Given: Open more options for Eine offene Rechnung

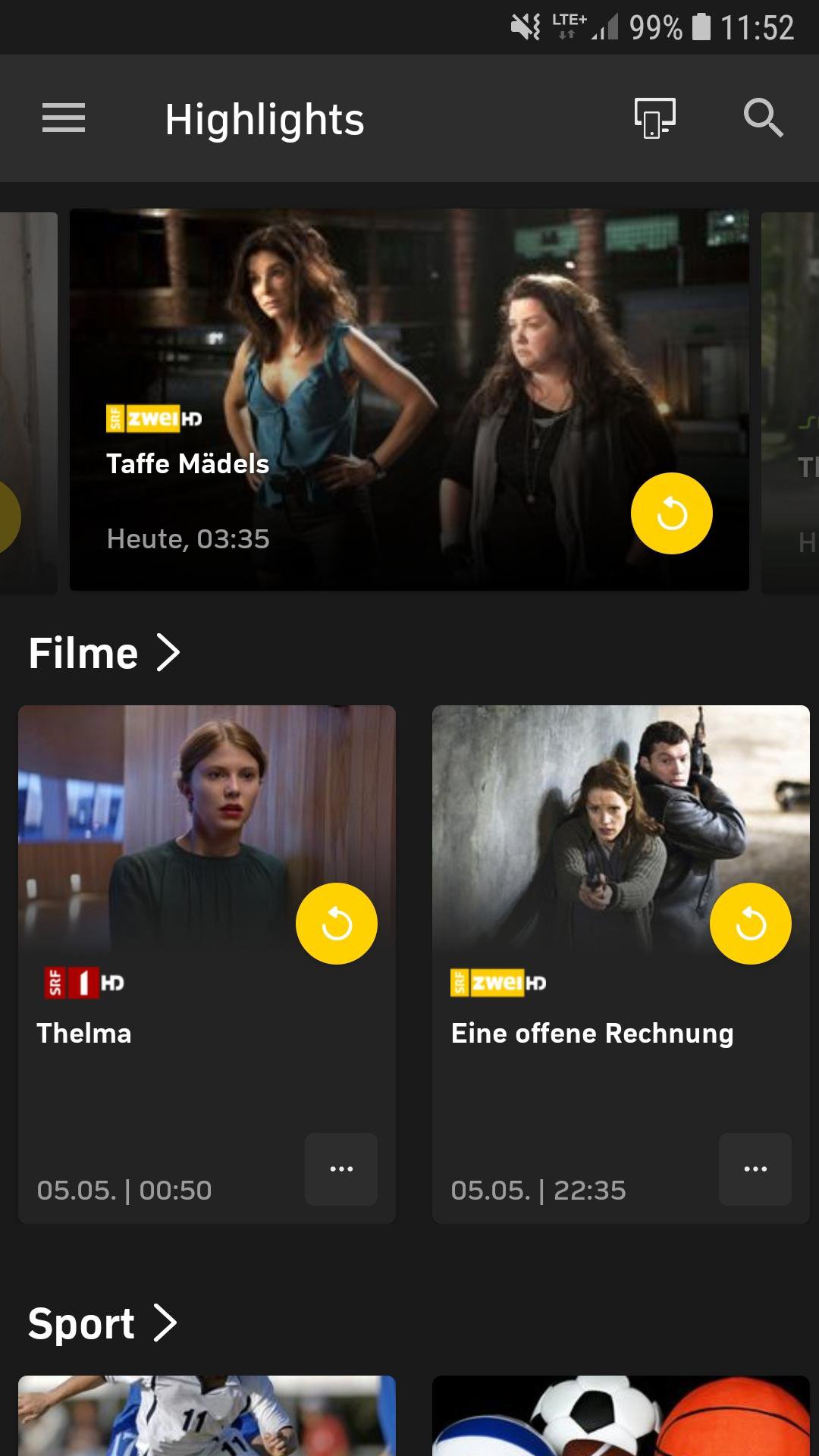Looking at the screenshot, I should pos(755,1170).
